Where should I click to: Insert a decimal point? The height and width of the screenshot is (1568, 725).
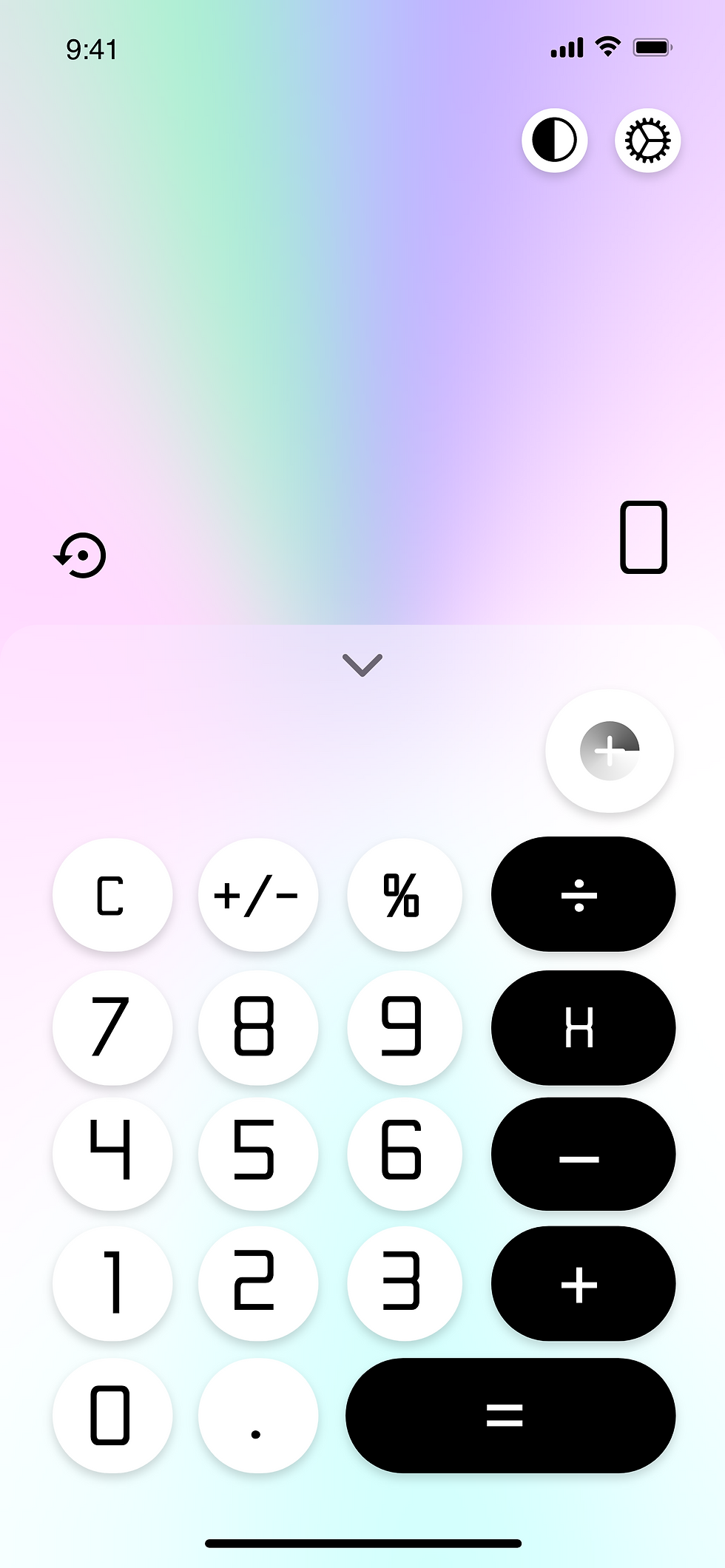(x=257, y=1415)
